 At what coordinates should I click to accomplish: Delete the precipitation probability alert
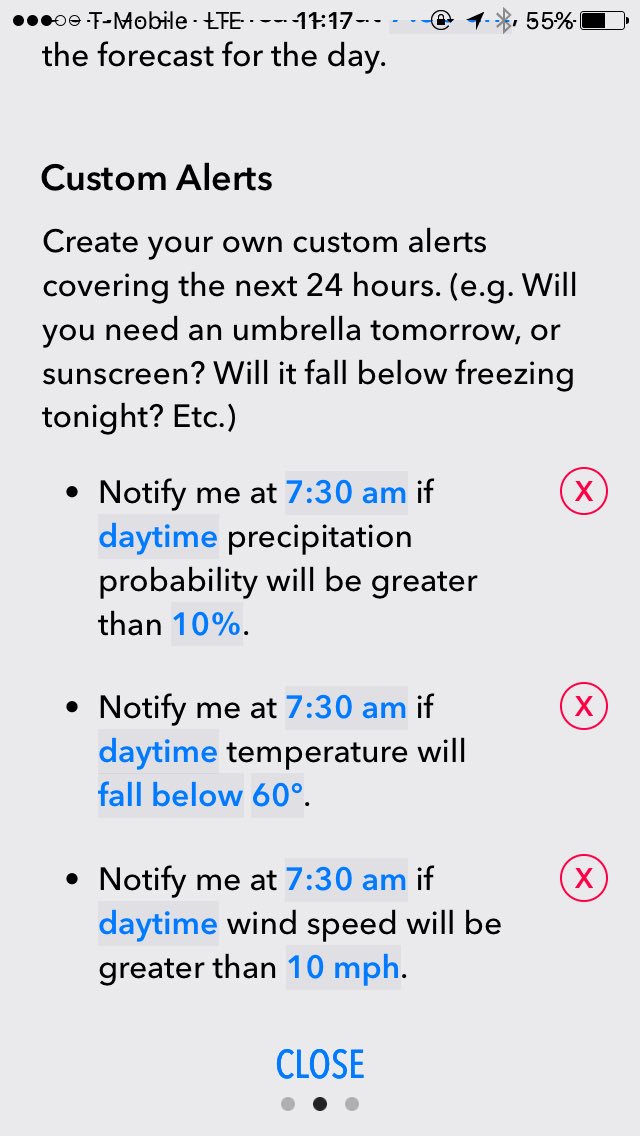click(583, 492)
